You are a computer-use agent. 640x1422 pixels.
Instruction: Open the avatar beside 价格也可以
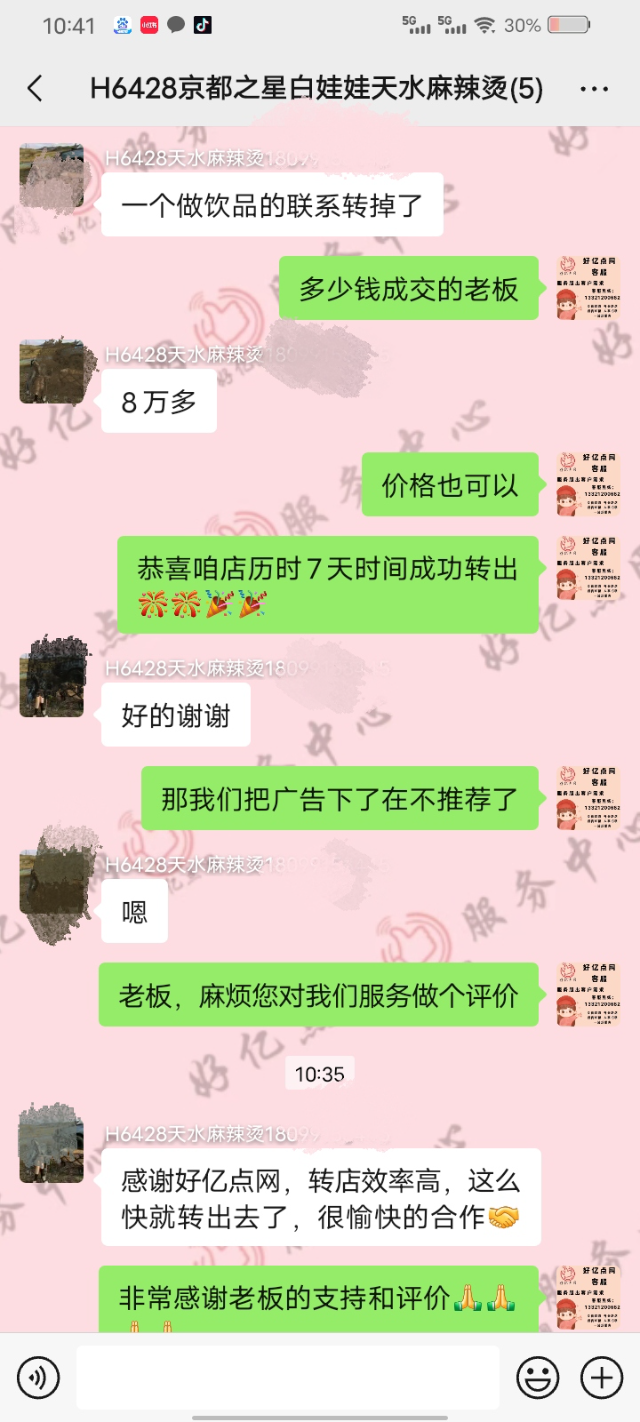(x=588, y=484)
